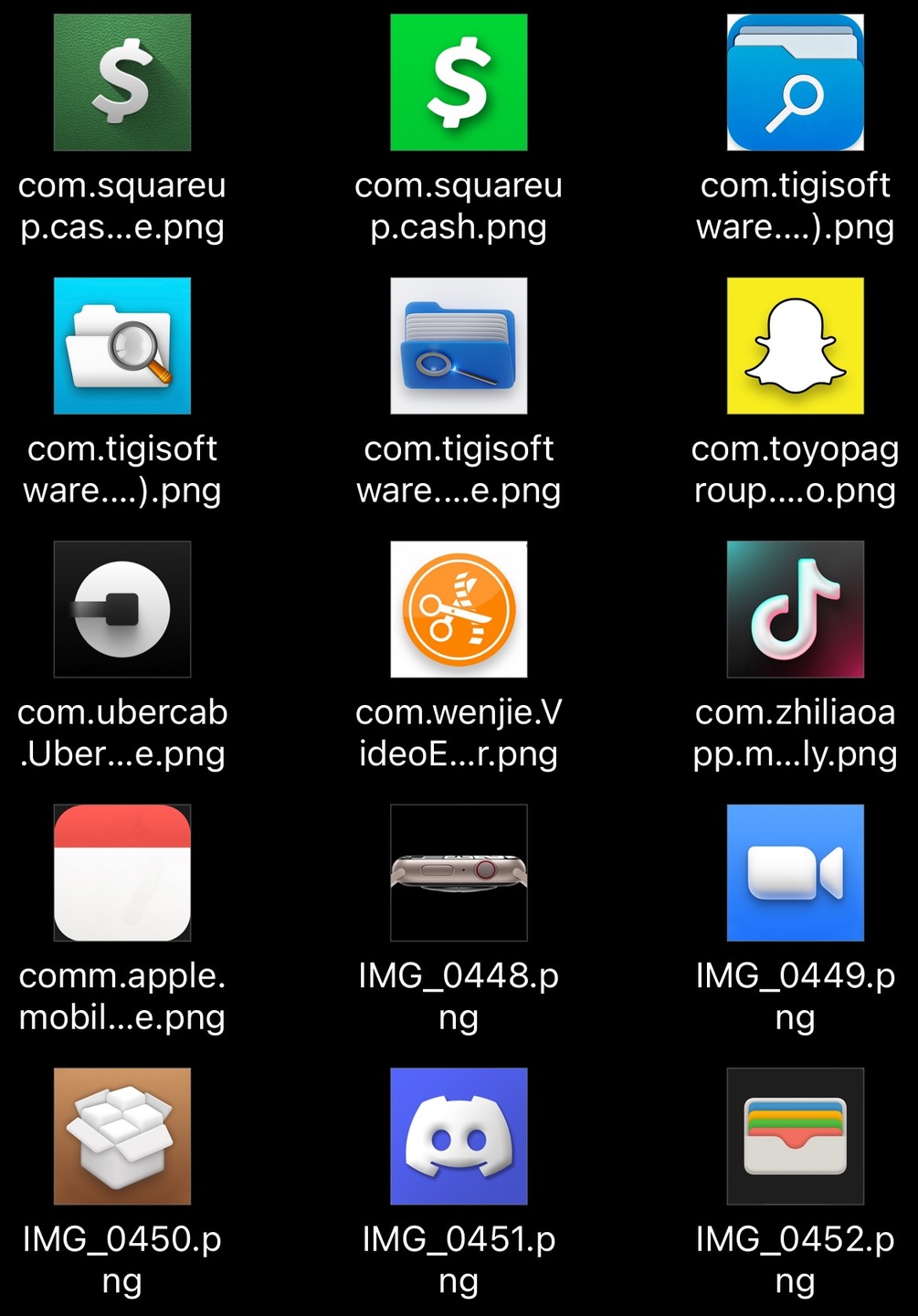Open the green leather com.squareup.cas...e.png file
The width and height of the screenshot is (918, 1316).
(122, 82)
